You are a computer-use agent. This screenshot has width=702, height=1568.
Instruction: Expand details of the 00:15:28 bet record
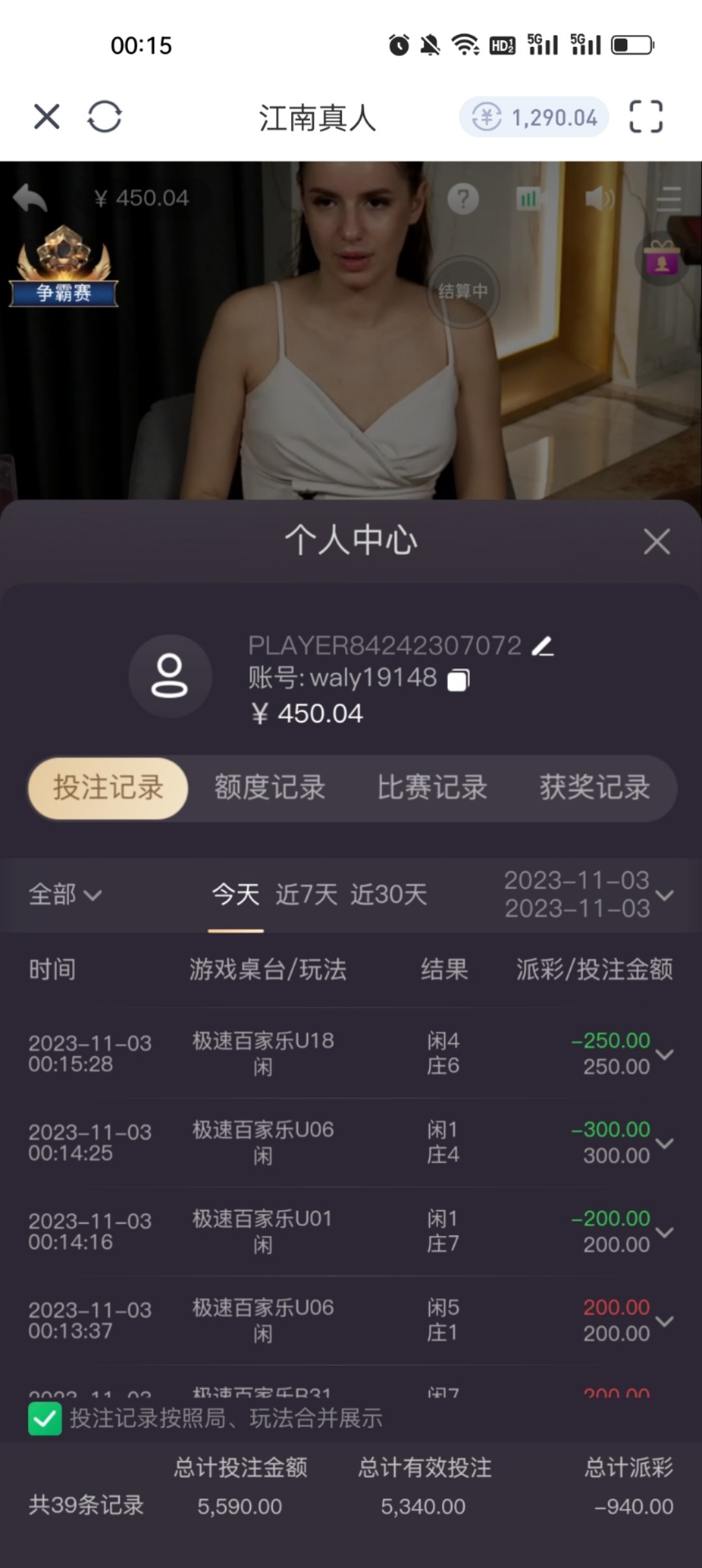[663, 1053]
